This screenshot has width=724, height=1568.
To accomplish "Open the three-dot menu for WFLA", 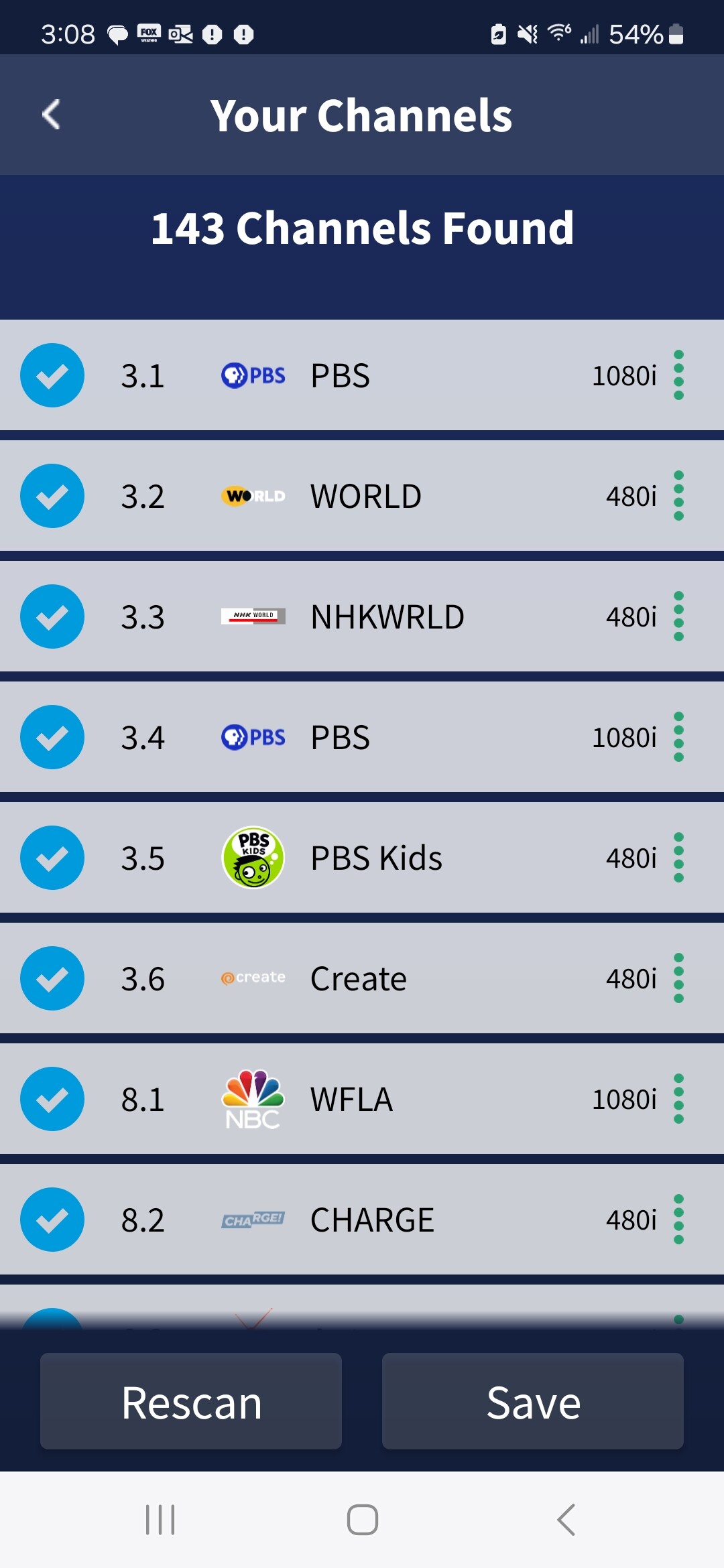I will coord(678,1099).
